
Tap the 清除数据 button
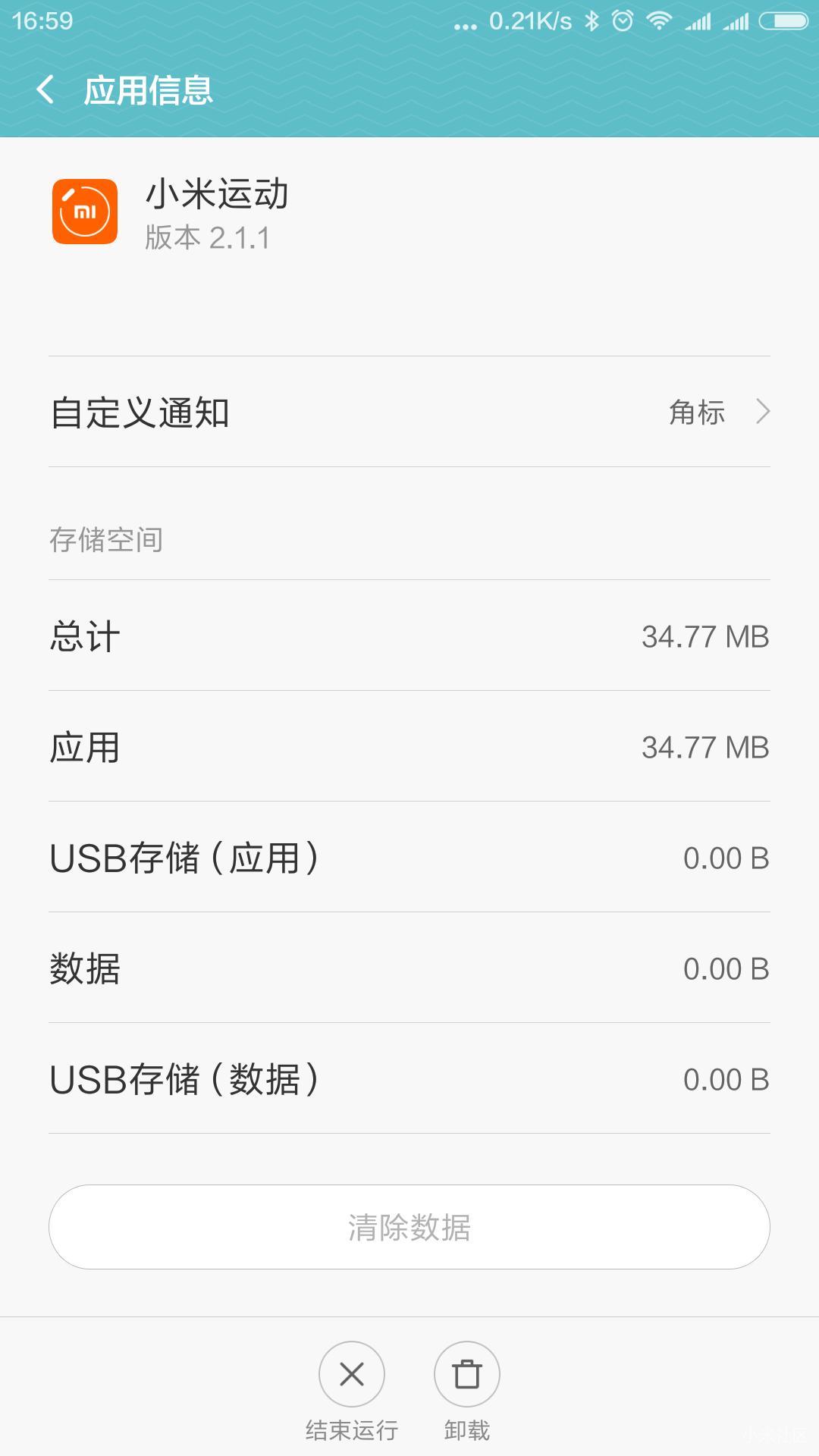(409, 1227)
